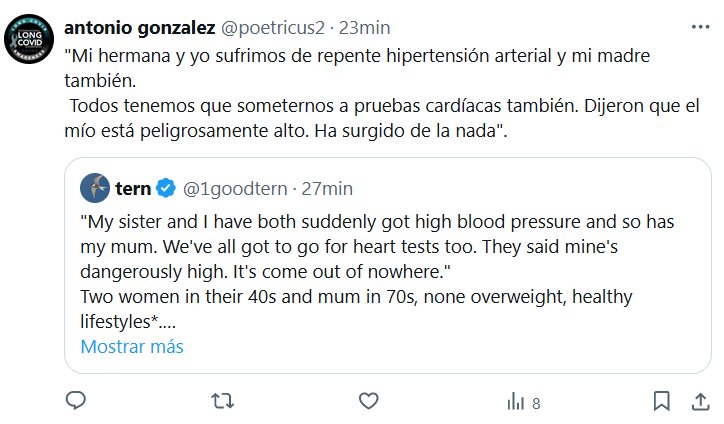724x424 pixels.
Task: Repost antonio gonzalez's post
Action: 223,401
